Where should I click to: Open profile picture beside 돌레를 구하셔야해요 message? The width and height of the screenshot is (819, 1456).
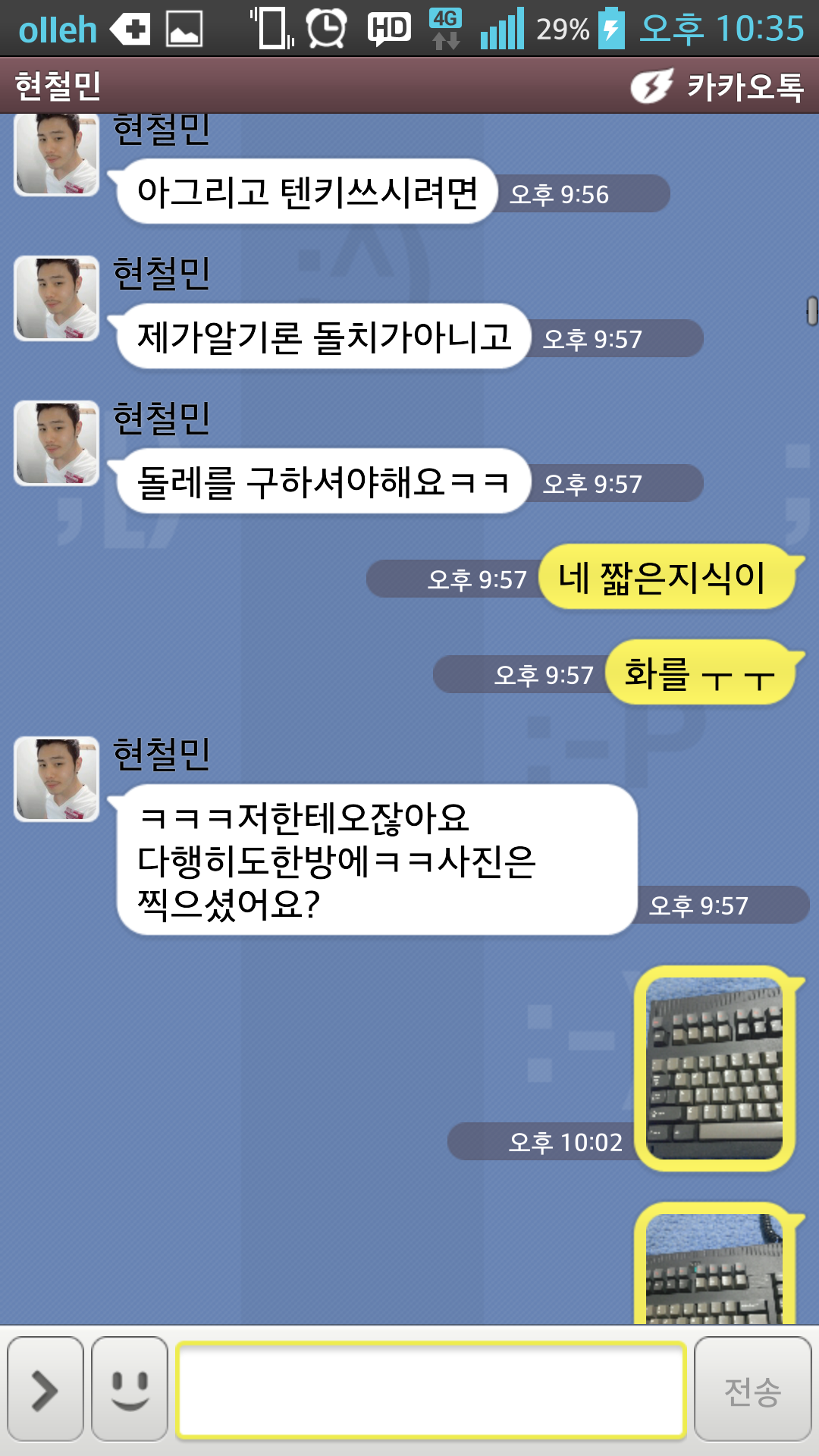click(x=57, y=442)
